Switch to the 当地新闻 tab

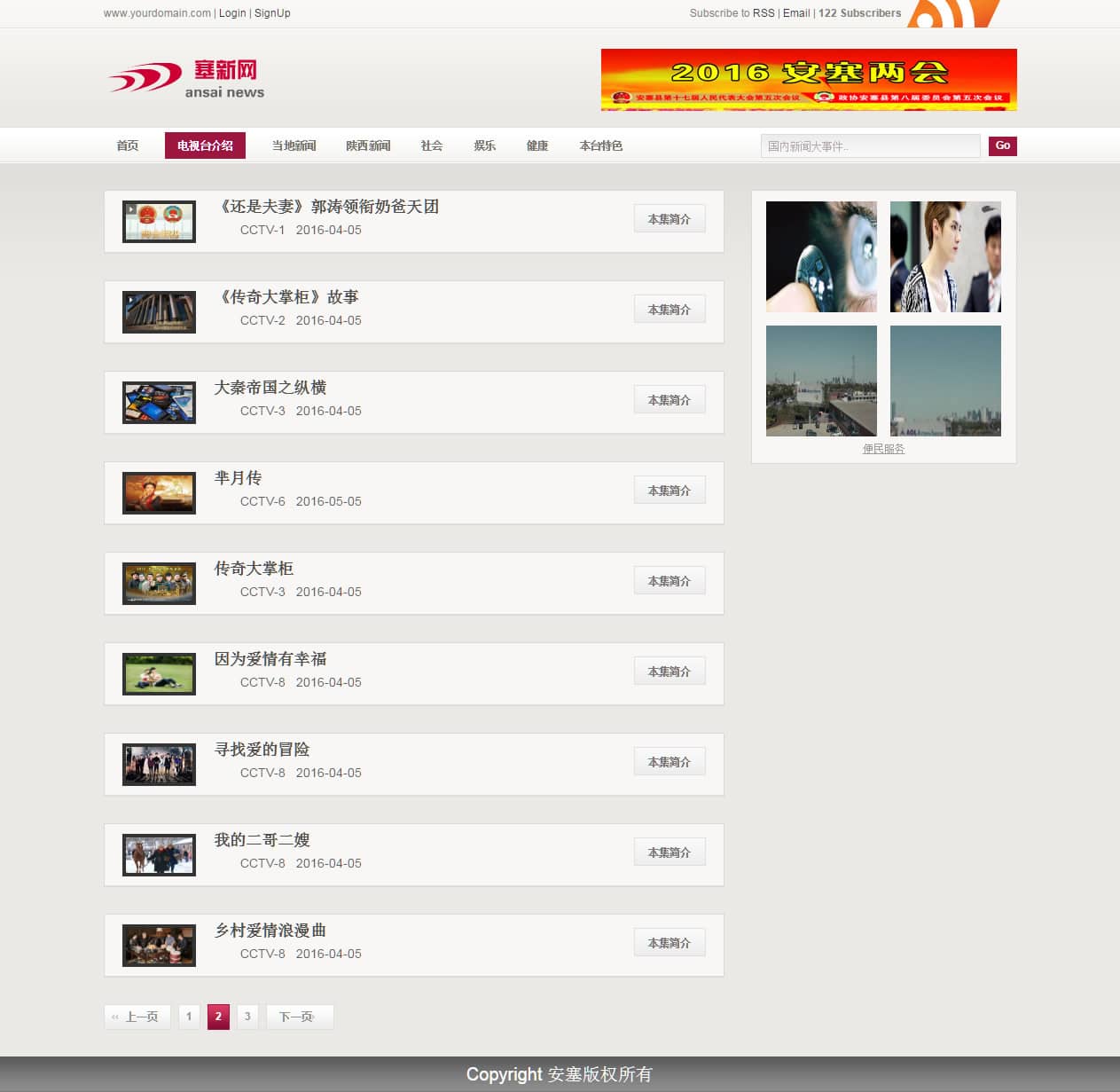[x=294, y=145]
